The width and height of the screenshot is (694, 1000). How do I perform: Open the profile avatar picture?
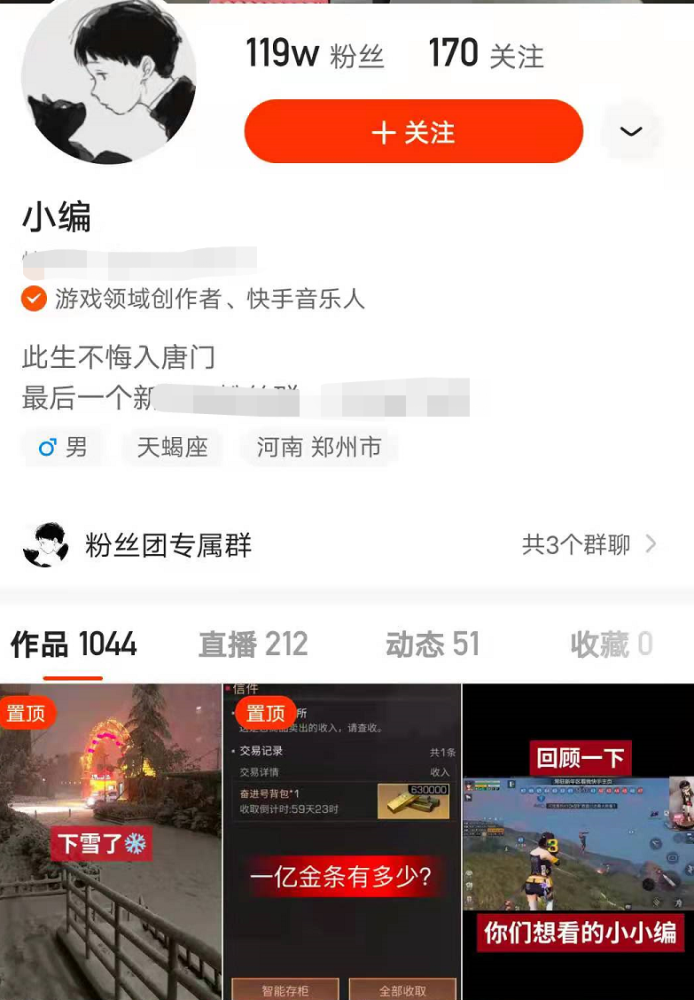point(109,80)
